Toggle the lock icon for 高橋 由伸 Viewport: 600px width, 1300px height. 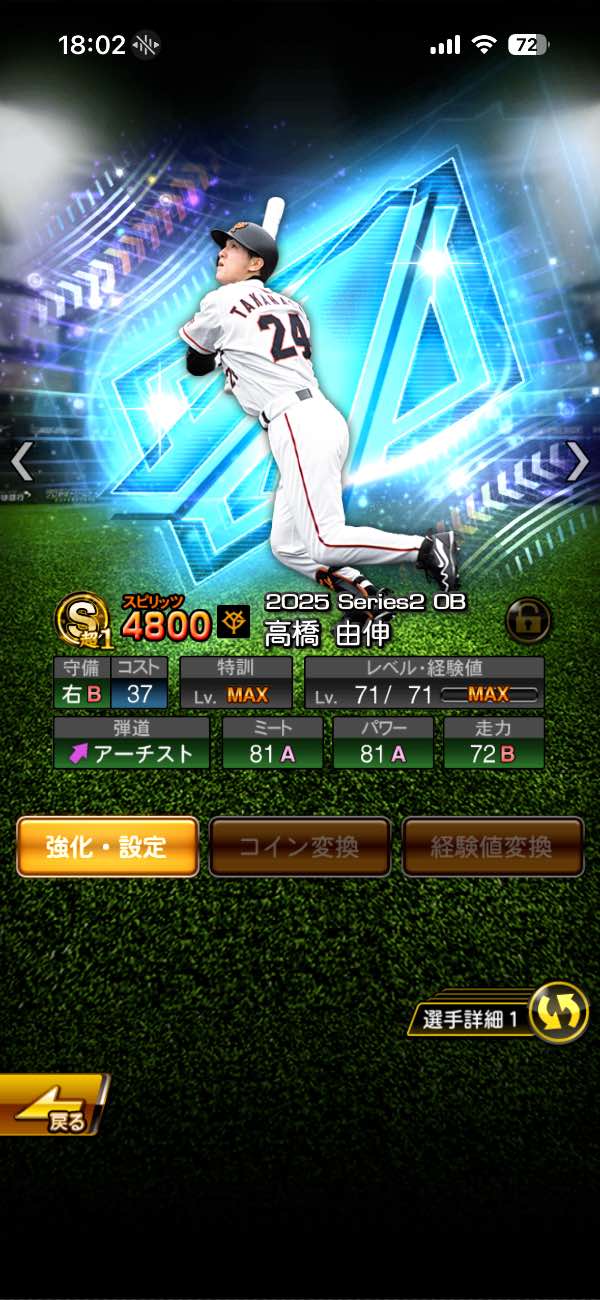pos(528,620)
